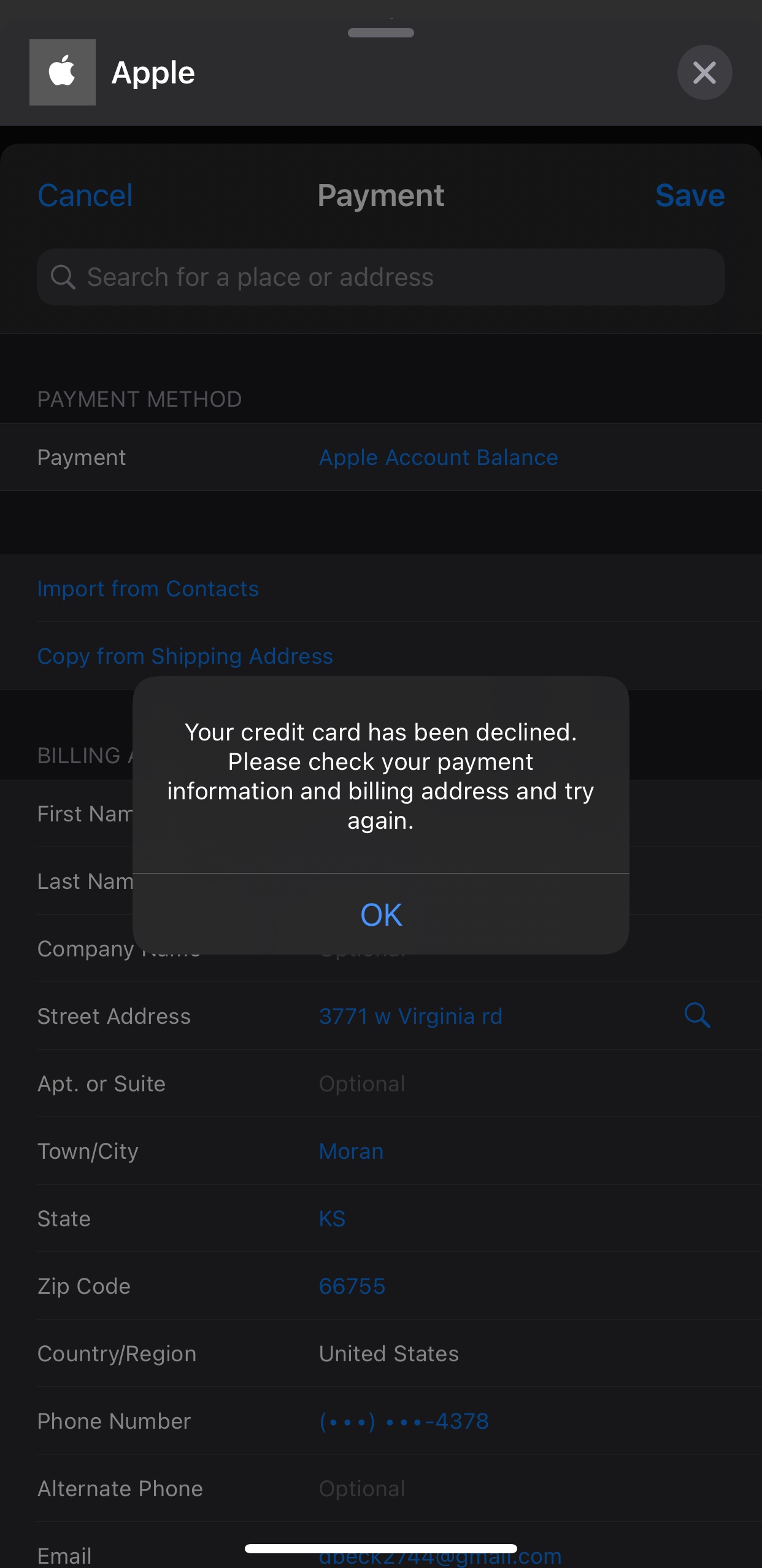Tap the X to dismiss the Apple sheet

[704, 72]
